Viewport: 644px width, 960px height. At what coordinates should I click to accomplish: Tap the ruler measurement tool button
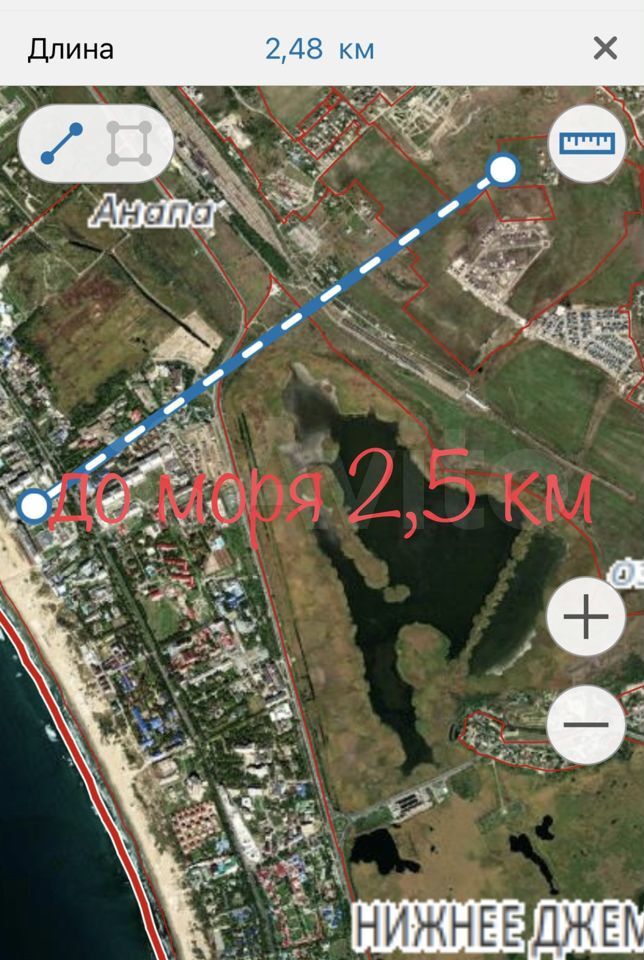click(x=587, y=143)
